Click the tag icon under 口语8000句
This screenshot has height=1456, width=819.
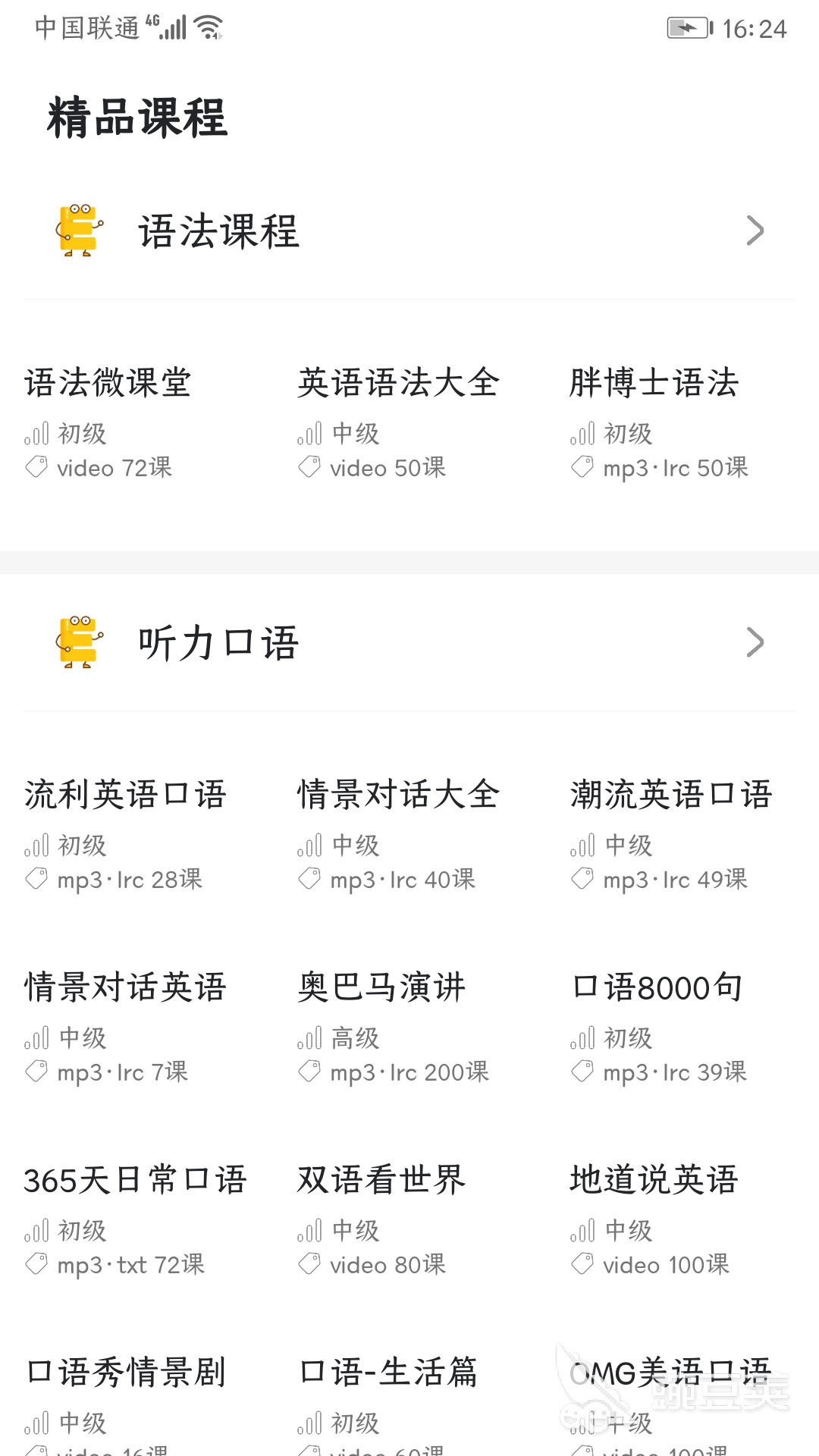point(582,1072)
